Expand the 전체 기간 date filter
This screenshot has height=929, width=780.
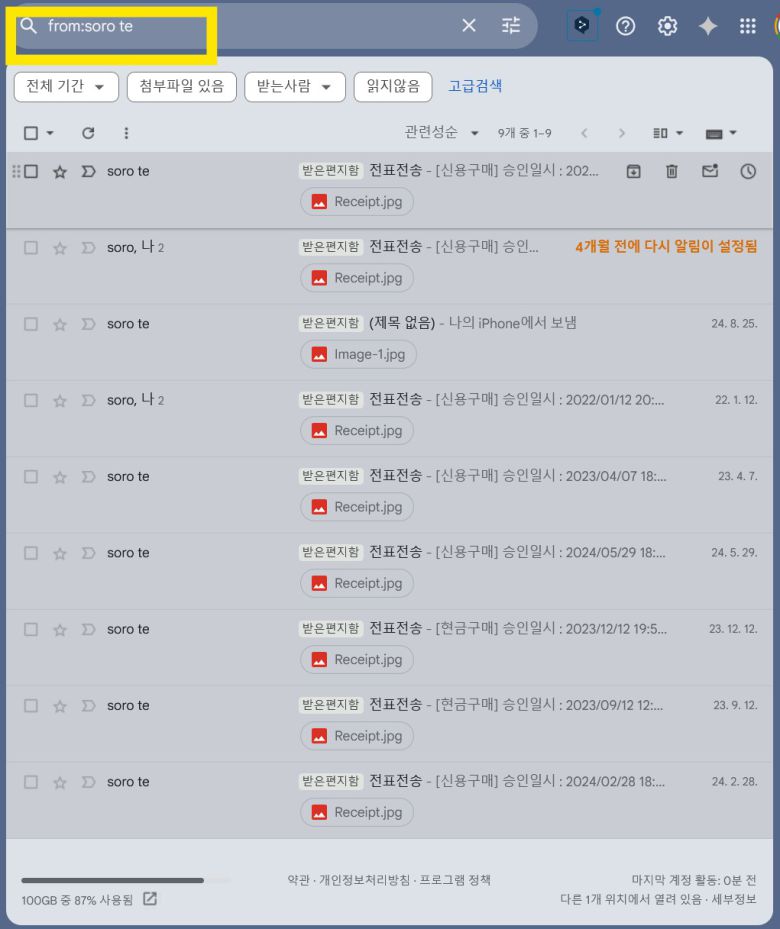66,86
